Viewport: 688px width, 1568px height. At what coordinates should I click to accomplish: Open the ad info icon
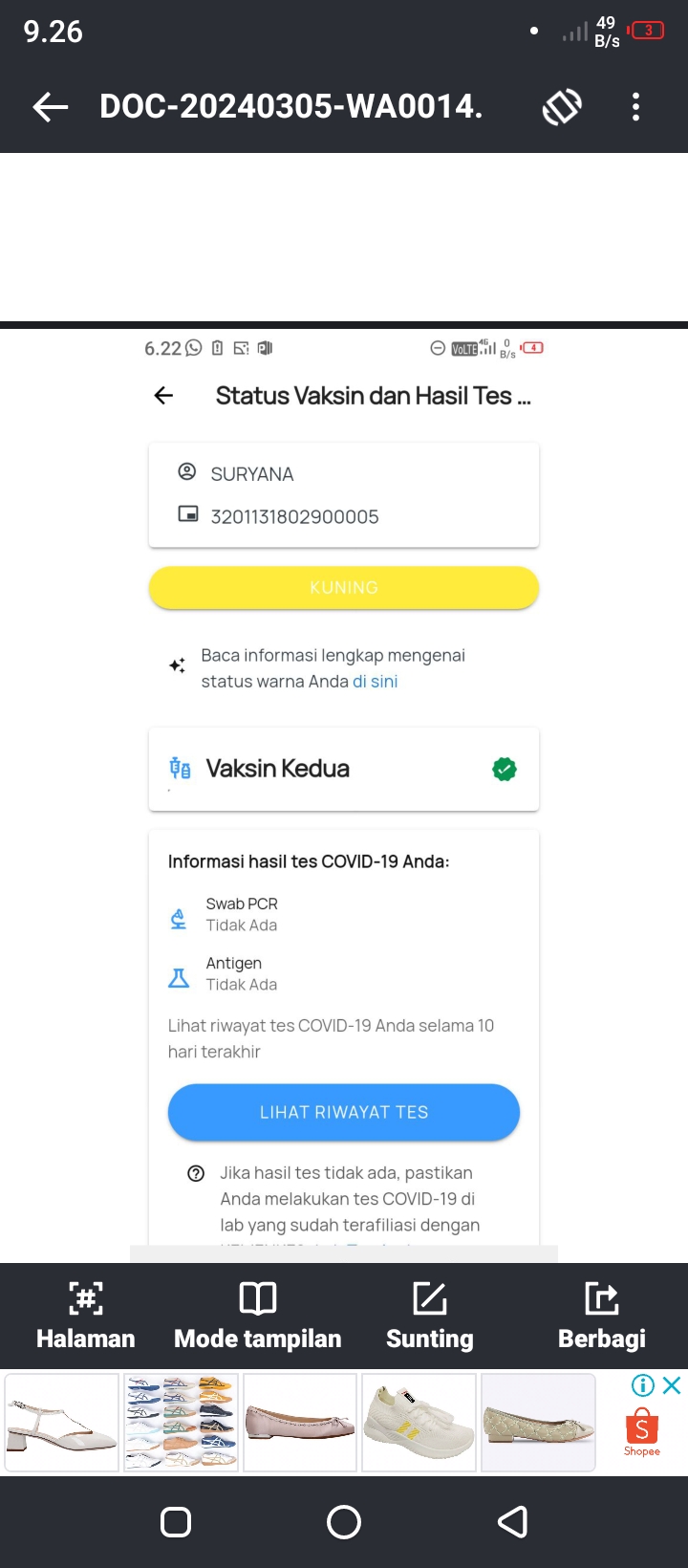pyautogui.click(x=643, y=1384)
